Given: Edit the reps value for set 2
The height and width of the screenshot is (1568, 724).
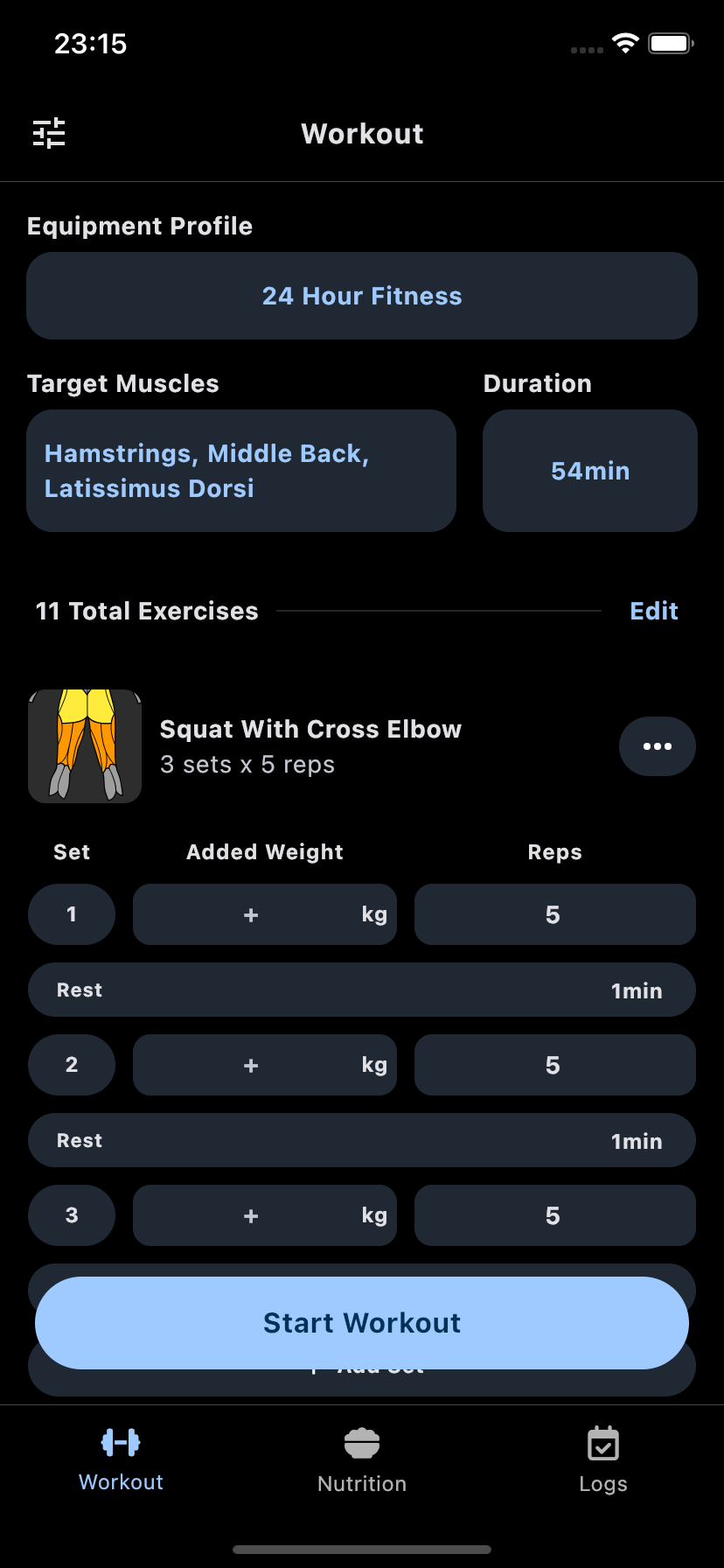Looking at the screenshot, I should (554, 1065).
